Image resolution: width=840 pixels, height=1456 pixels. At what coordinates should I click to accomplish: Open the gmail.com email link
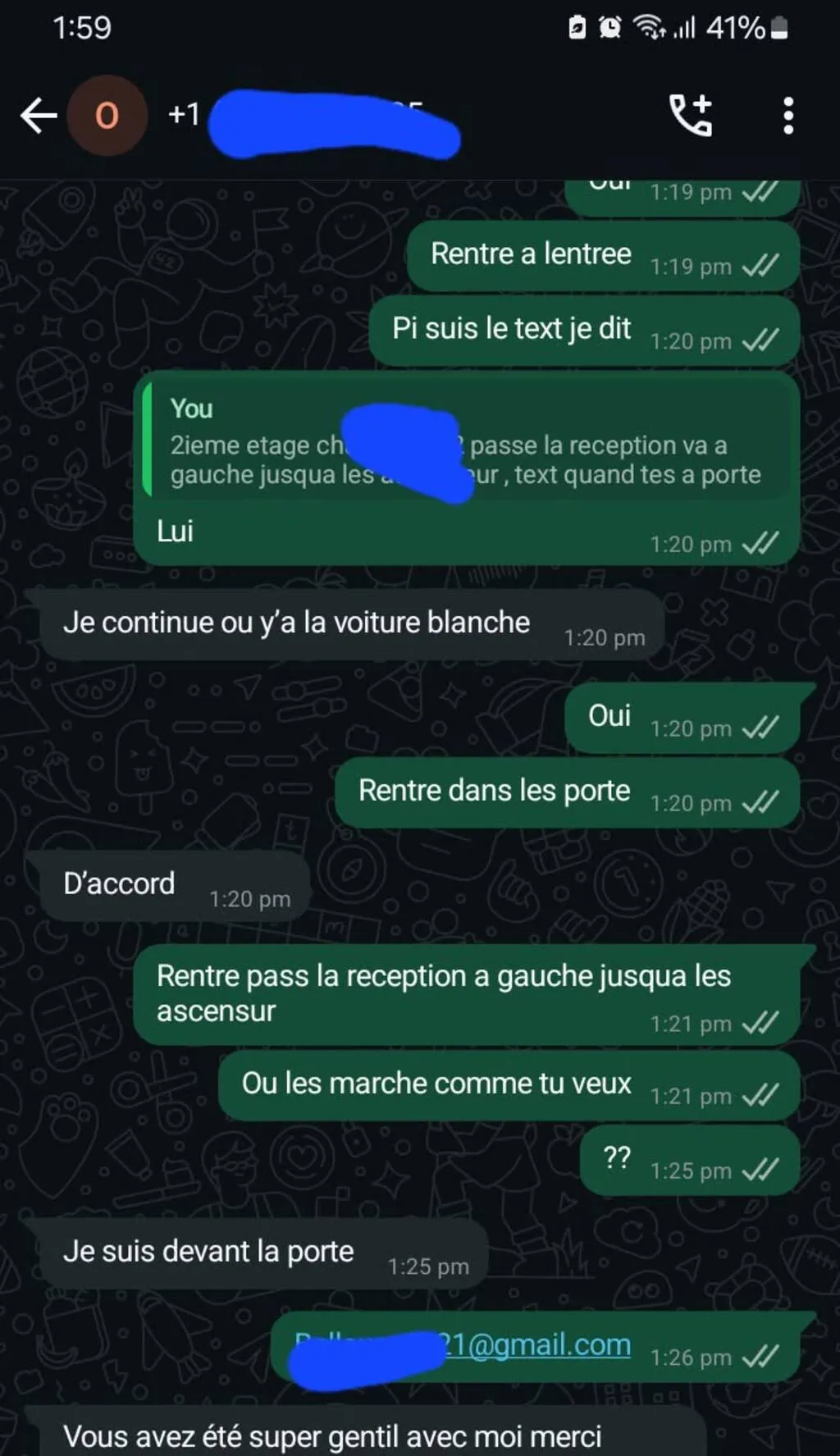click(x=463, y=1346)
